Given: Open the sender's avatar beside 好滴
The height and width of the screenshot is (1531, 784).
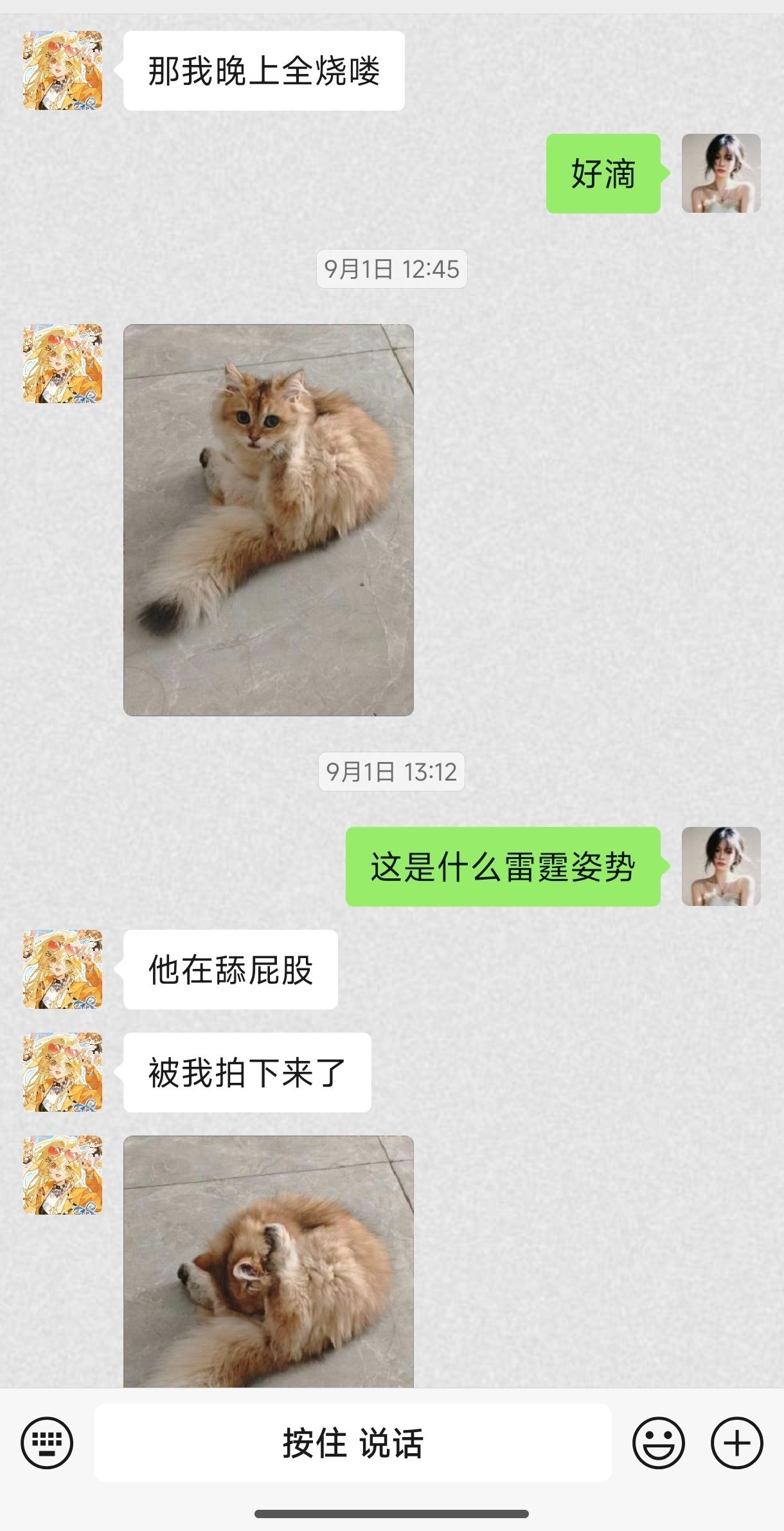Looking at the screenshot, I should point(721,173).
